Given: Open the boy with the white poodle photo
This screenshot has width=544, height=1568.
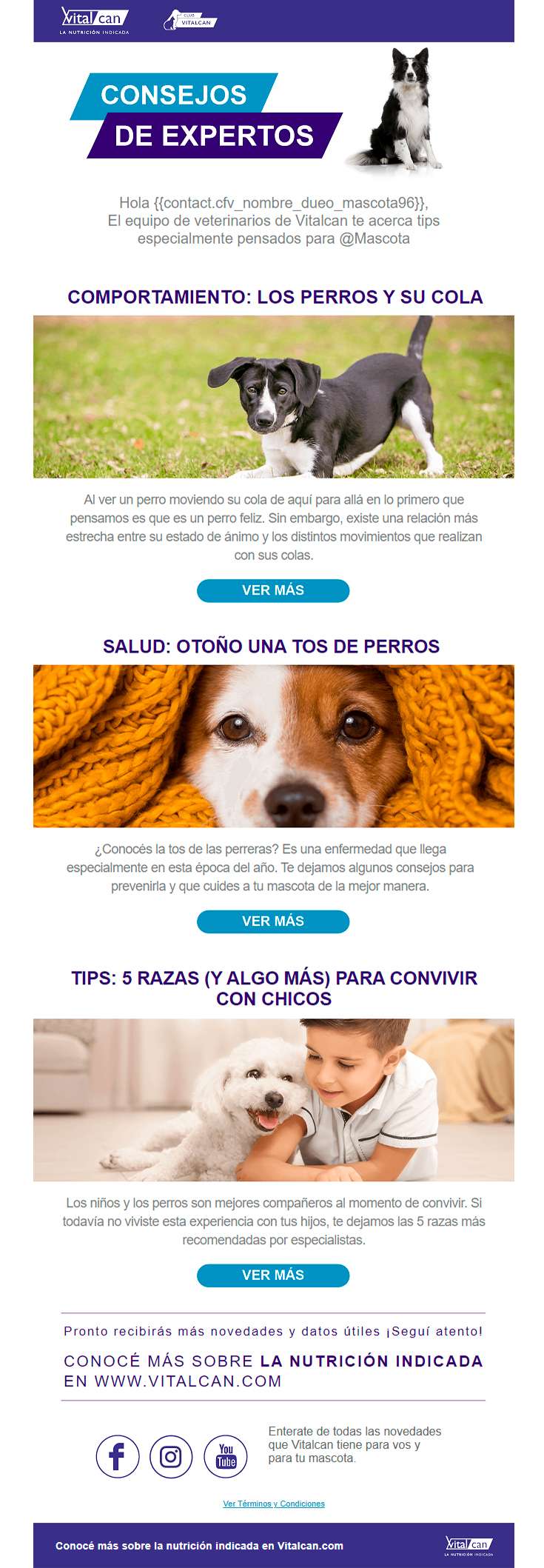Looking at the screenshot, I should point(273,1099).
